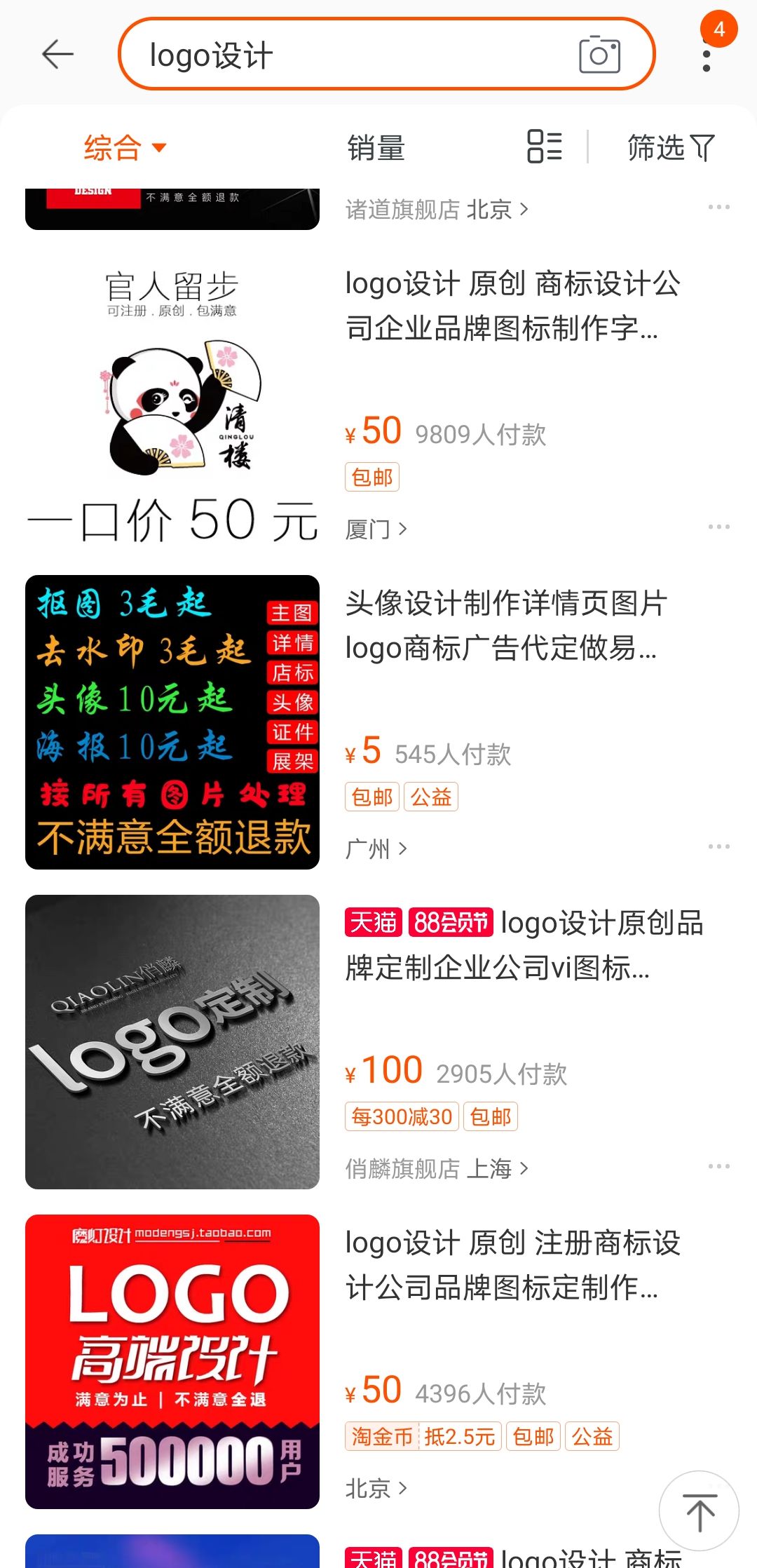Tap the 淘金币 discount tag on the ¥50 listing

click(x=381, y=1436)
